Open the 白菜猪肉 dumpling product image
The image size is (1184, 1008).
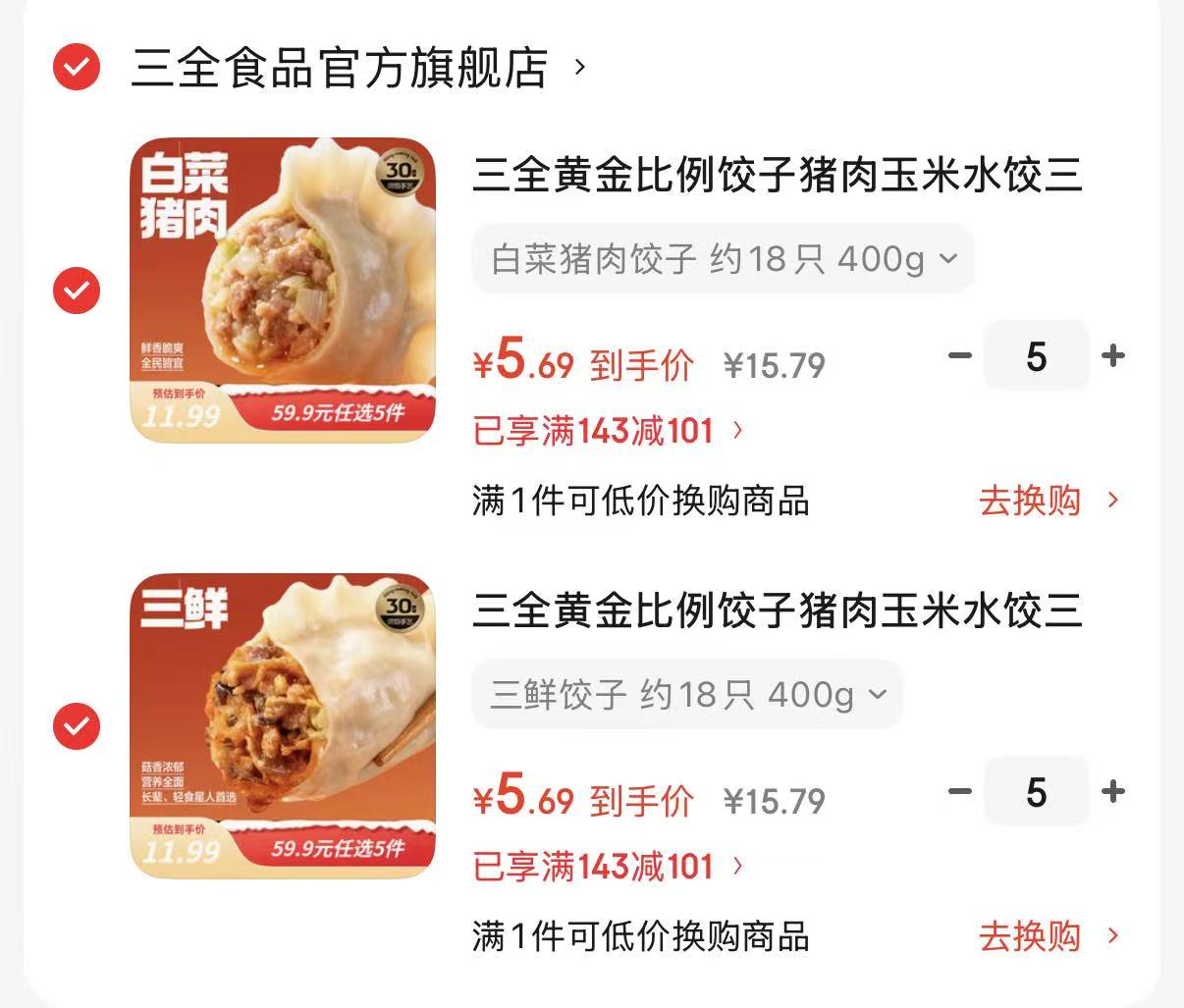(x=283, y=290)
